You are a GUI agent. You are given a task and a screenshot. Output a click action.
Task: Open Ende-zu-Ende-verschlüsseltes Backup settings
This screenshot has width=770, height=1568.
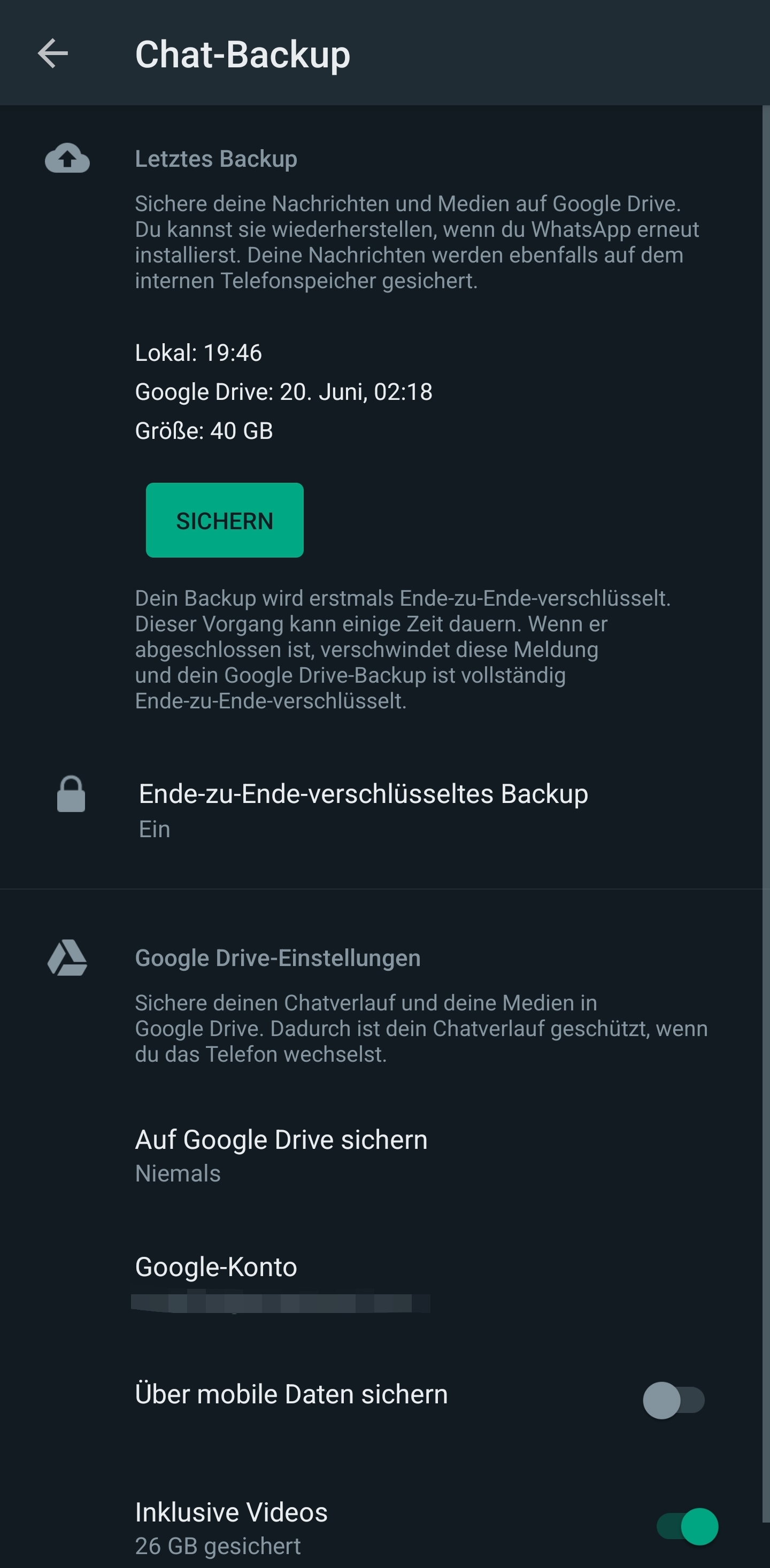pos(363,809)
